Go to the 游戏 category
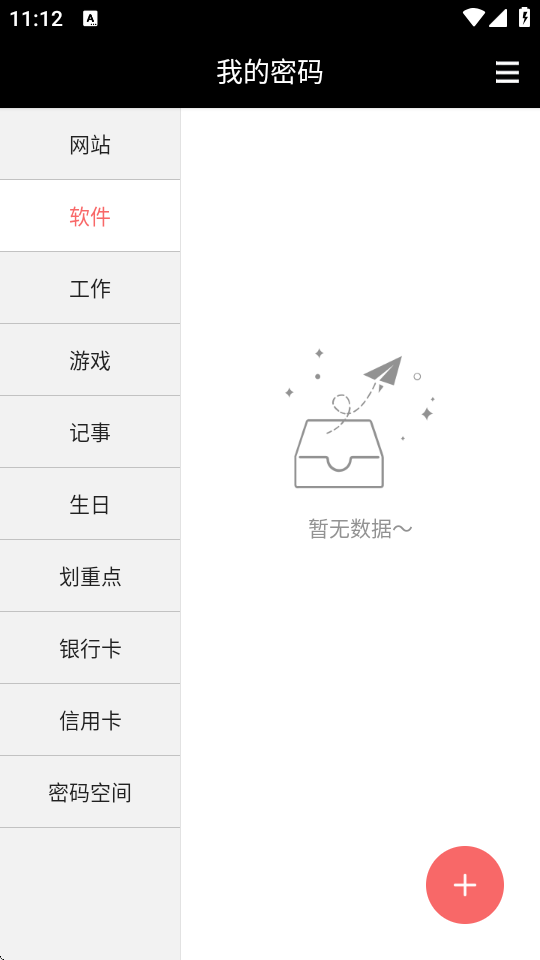Image resolution: width=540 pixels, height=960 pixels. tap(90, 360)
